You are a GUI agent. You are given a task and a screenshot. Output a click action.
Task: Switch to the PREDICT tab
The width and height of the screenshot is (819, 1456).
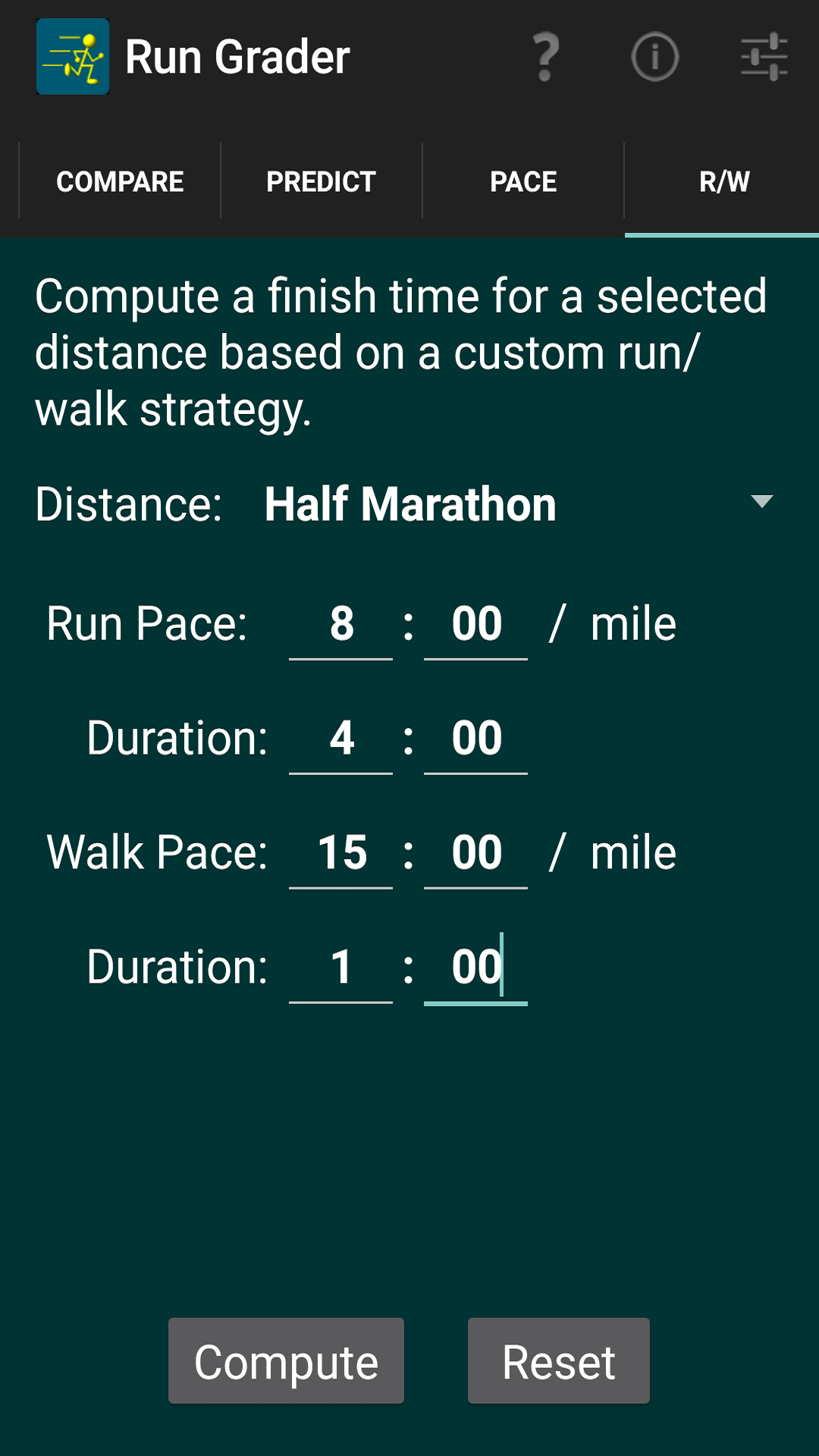pos(319,181)
